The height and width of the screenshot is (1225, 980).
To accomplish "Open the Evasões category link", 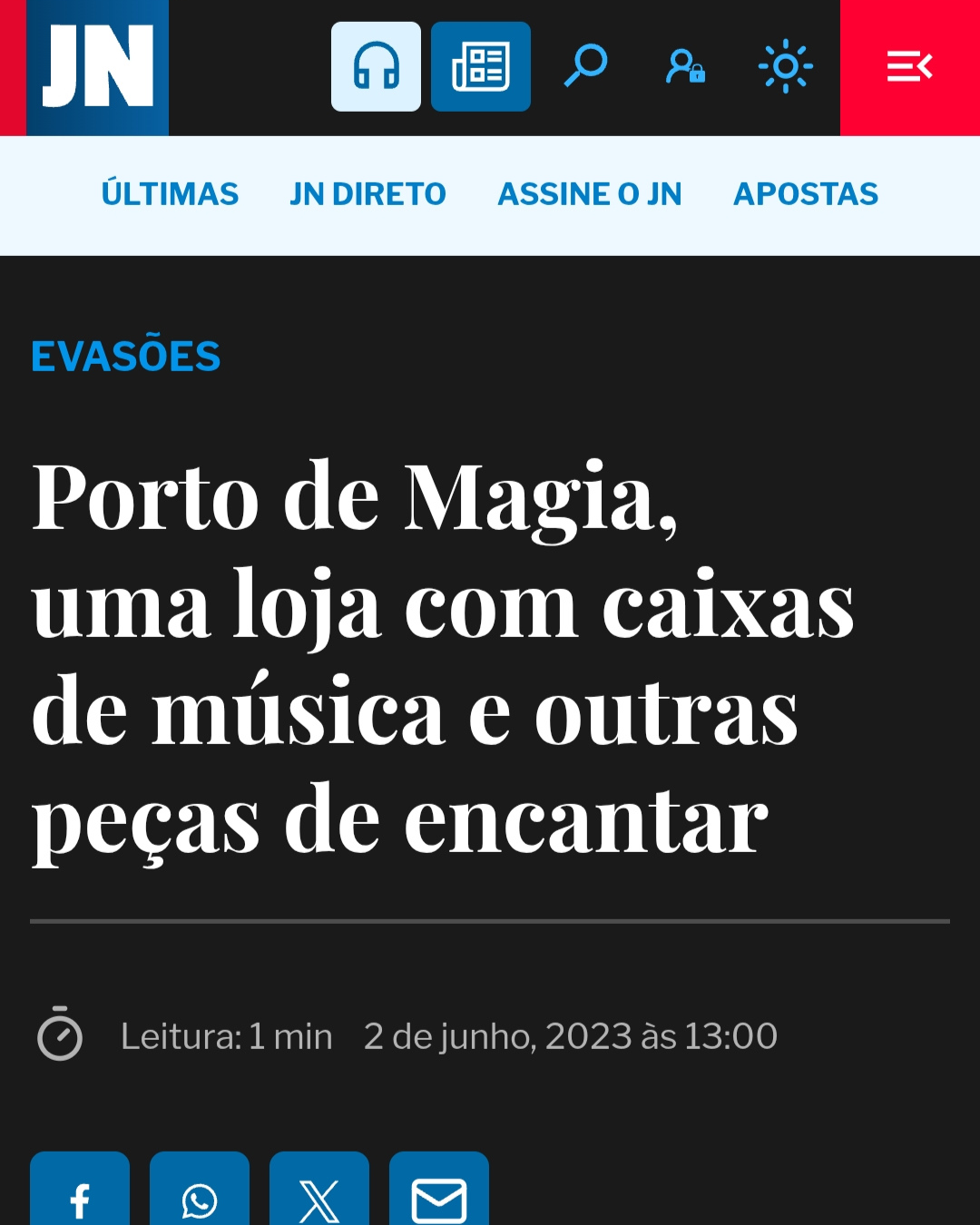I will tap(126, 357).
